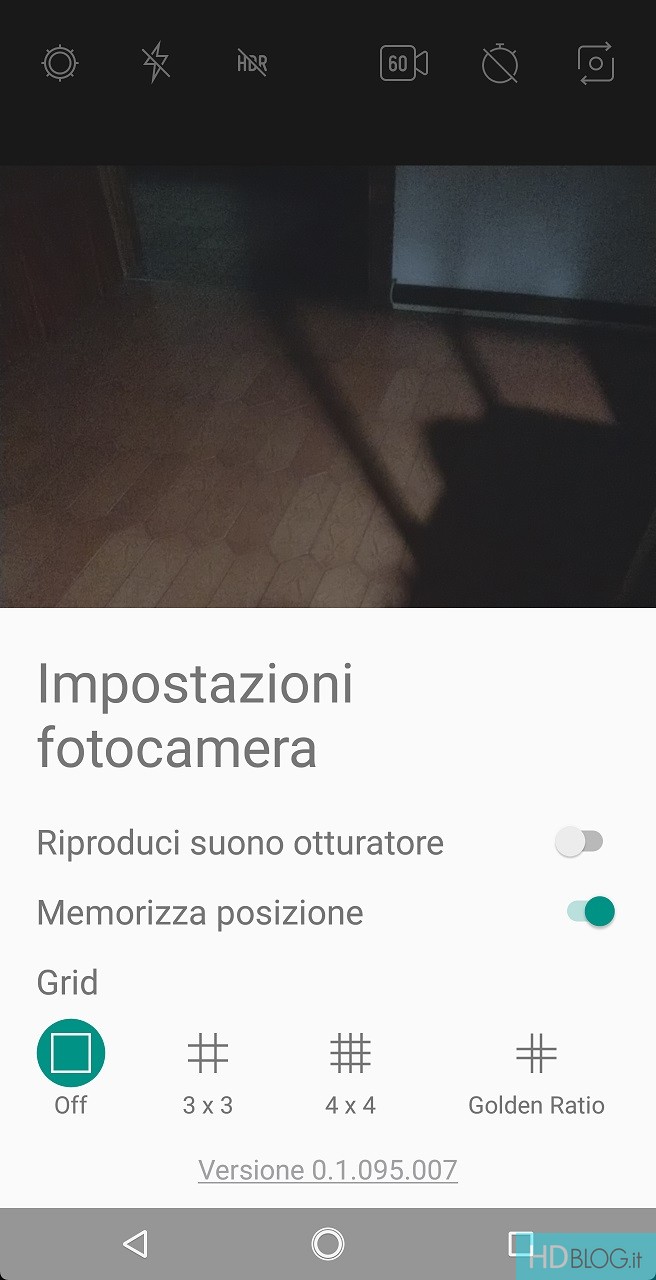The height and width of the screenshot is (1280, 656).
Task: Tap the 60 fps video icon
Action: tap(404, 64)
